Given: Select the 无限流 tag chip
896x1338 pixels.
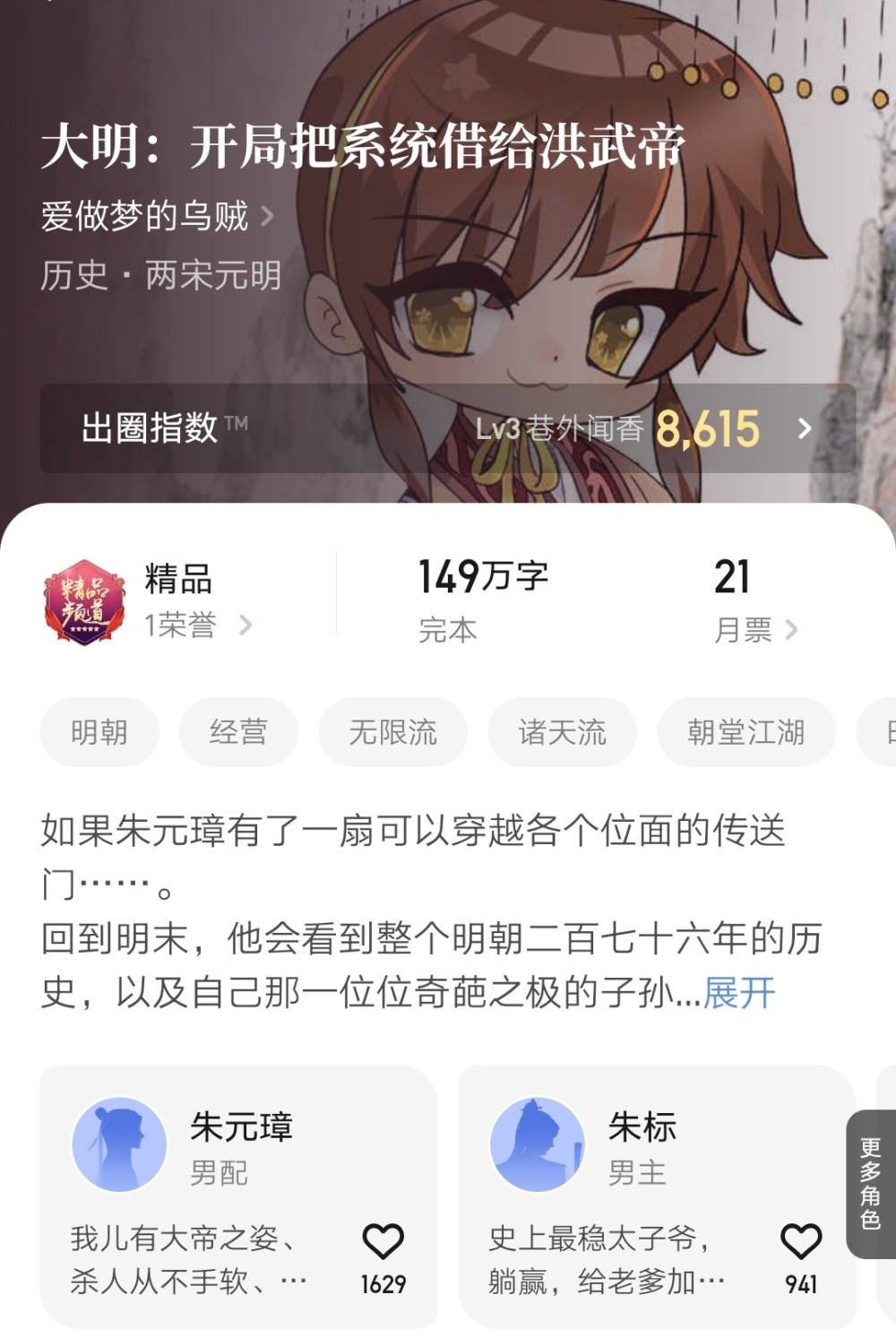Looking at the screenshot, I should click(392, 732).
